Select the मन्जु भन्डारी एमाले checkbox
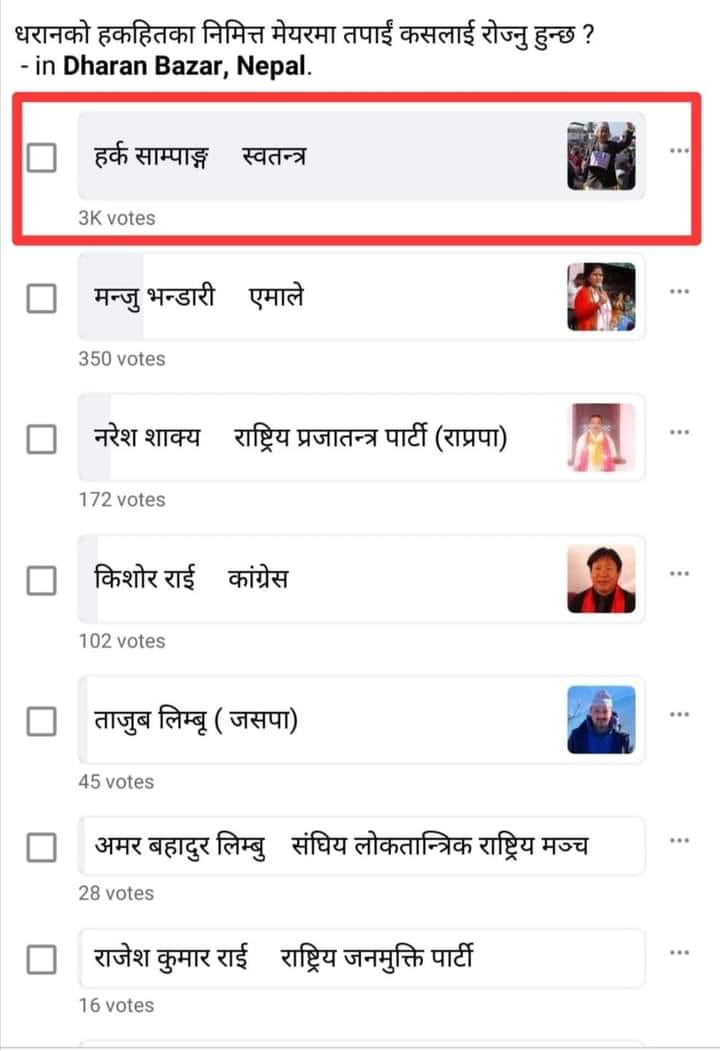720x1051 pixels. (41, 297)
